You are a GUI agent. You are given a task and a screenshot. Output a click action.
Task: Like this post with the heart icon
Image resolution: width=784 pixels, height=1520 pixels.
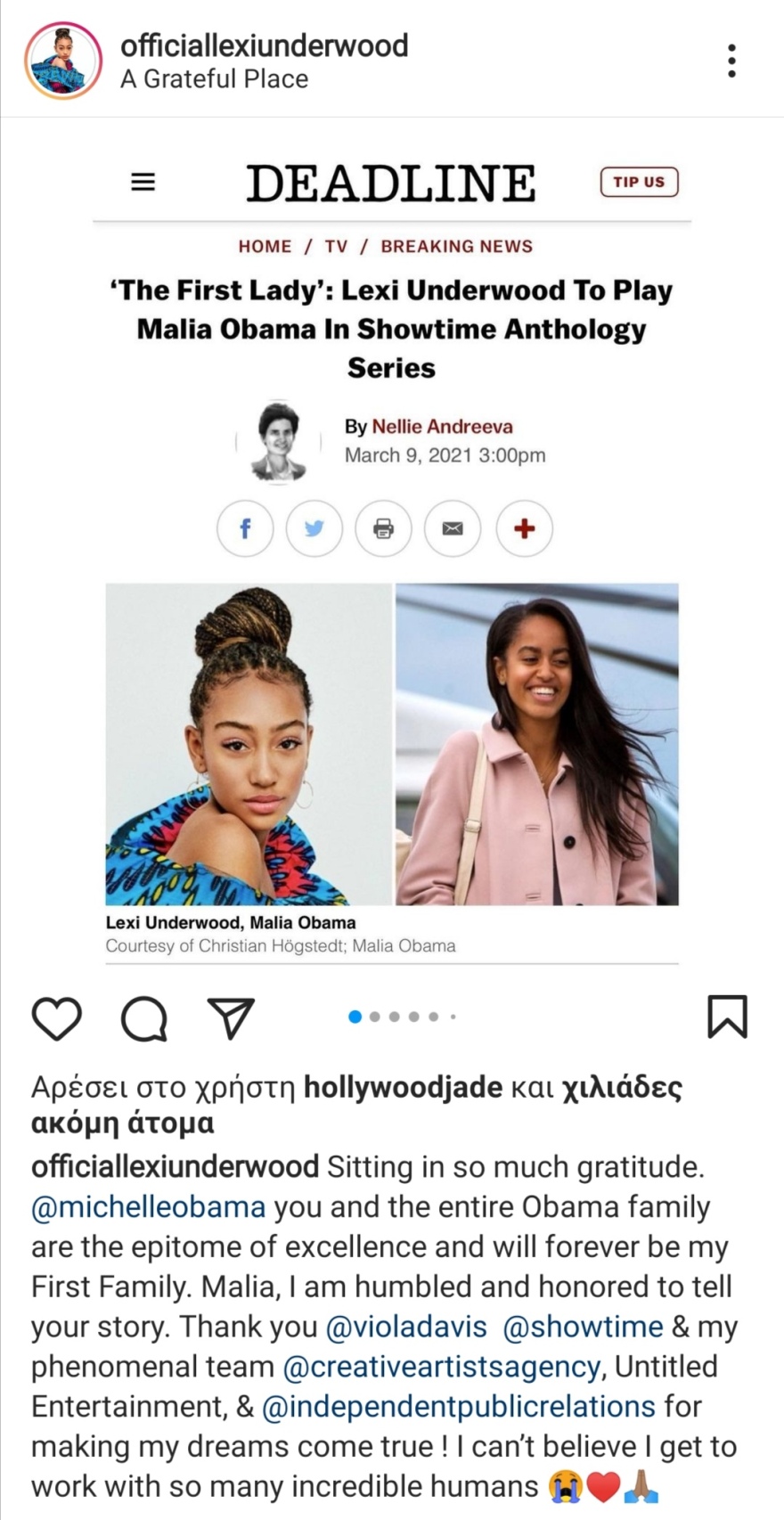click(x=57, y=1017)
